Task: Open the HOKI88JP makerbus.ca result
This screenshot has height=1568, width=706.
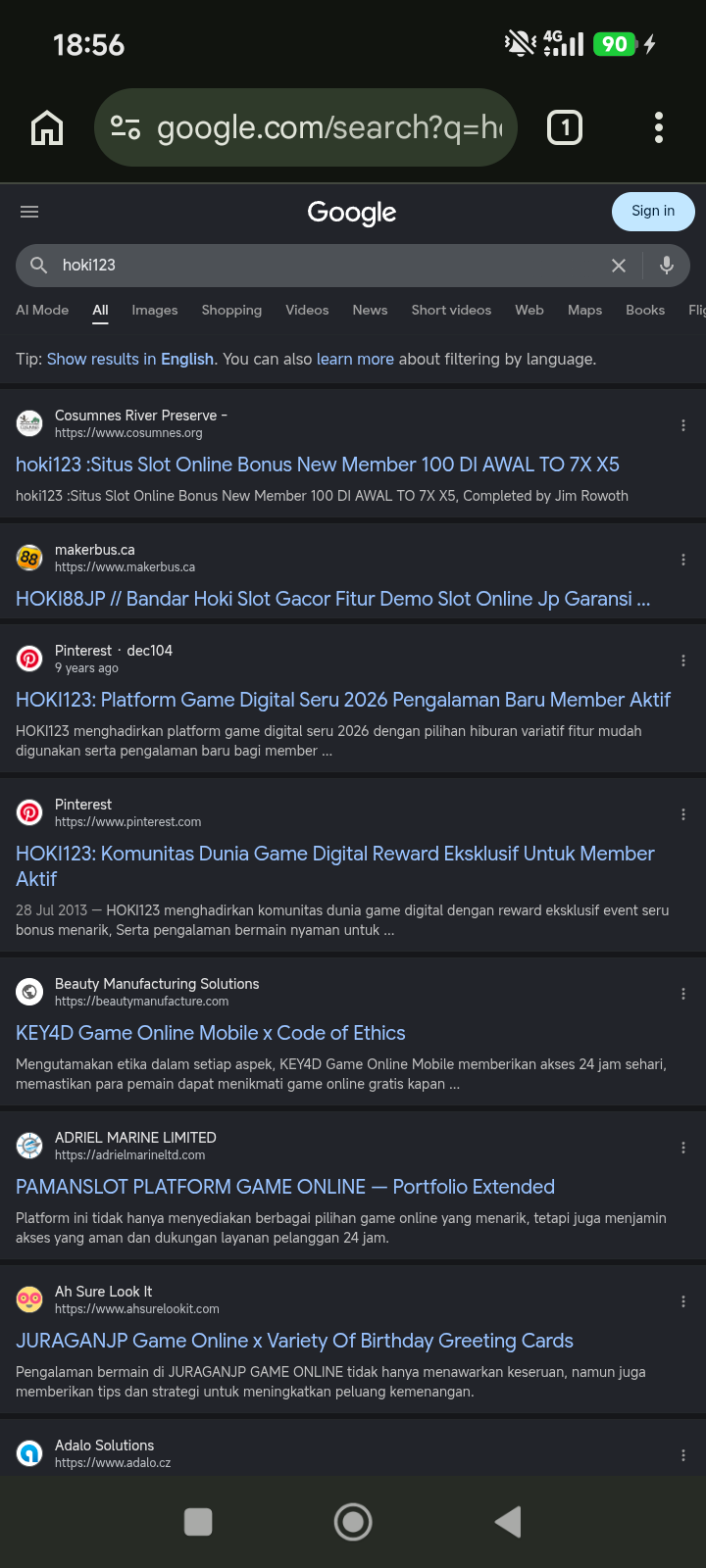Action: pos(333,599)
